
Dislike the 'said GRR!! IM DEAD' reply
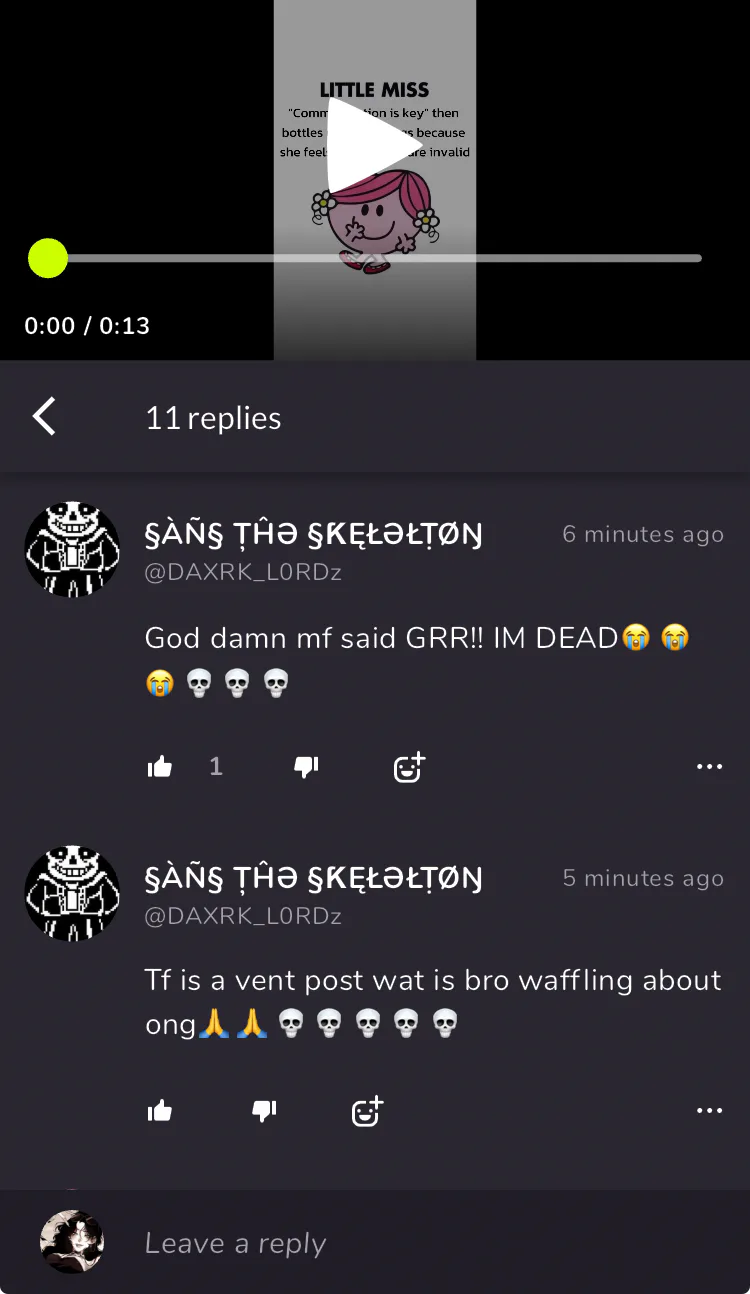tap(306, 767)
